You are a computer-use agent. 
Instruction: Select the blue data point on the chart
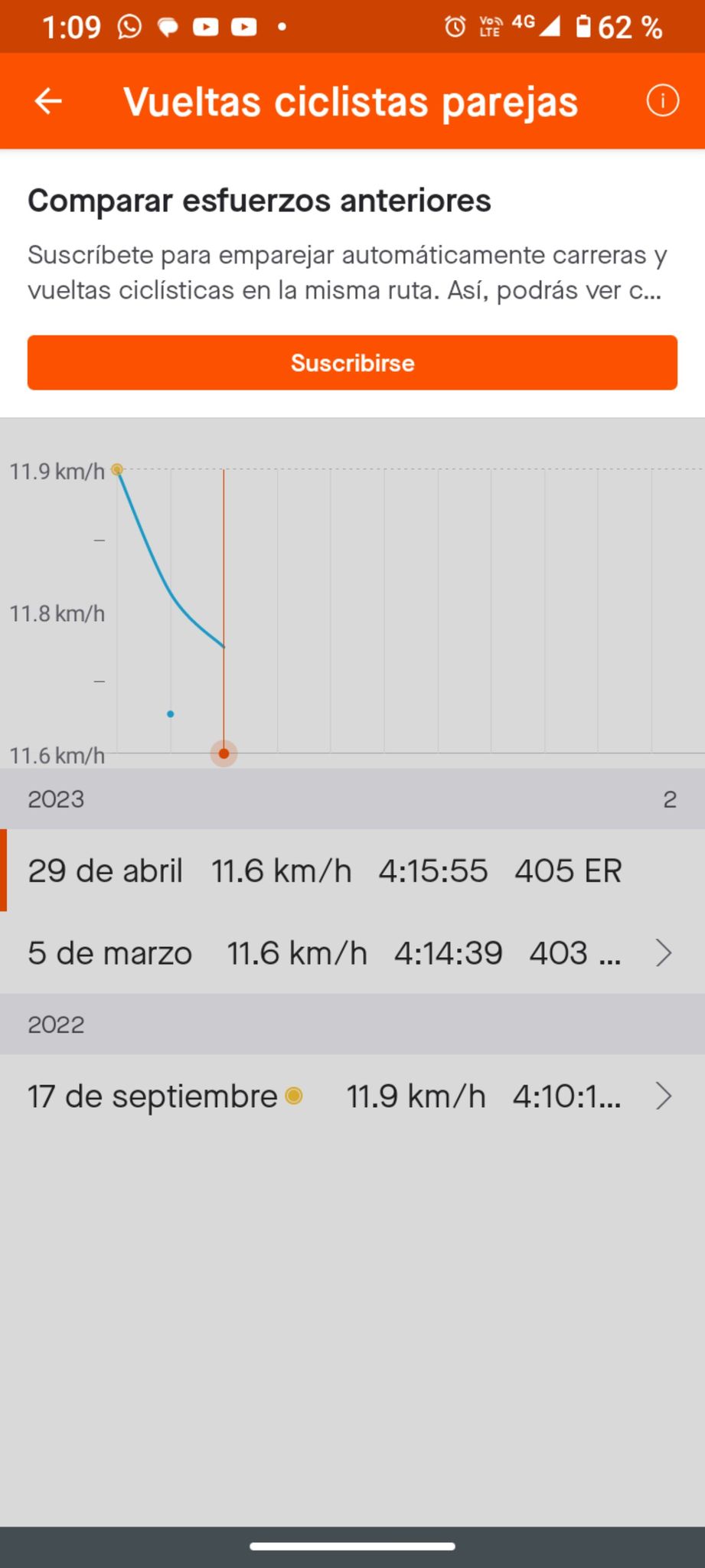[x=170, y=714]
